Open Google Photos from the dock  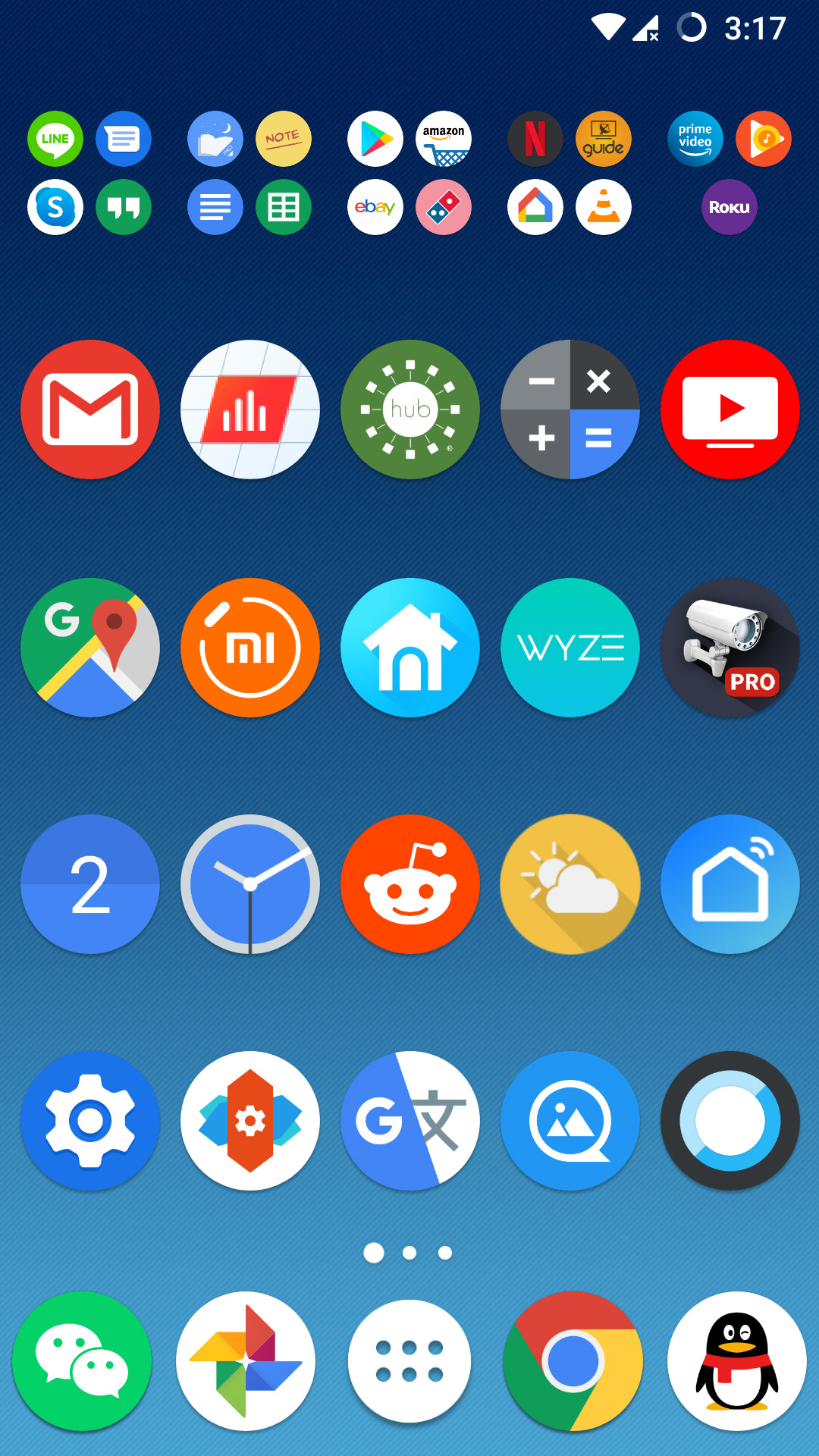coord(246,1361)
